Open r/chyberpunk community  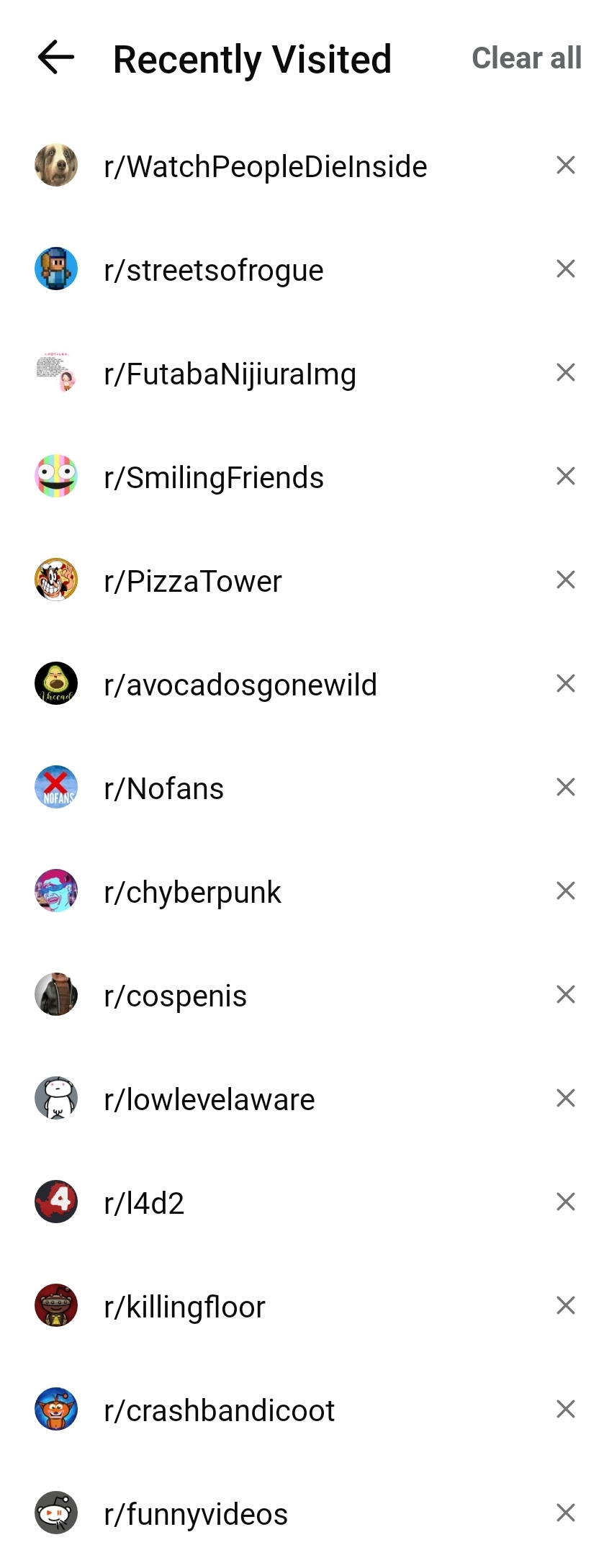(192, 892)
